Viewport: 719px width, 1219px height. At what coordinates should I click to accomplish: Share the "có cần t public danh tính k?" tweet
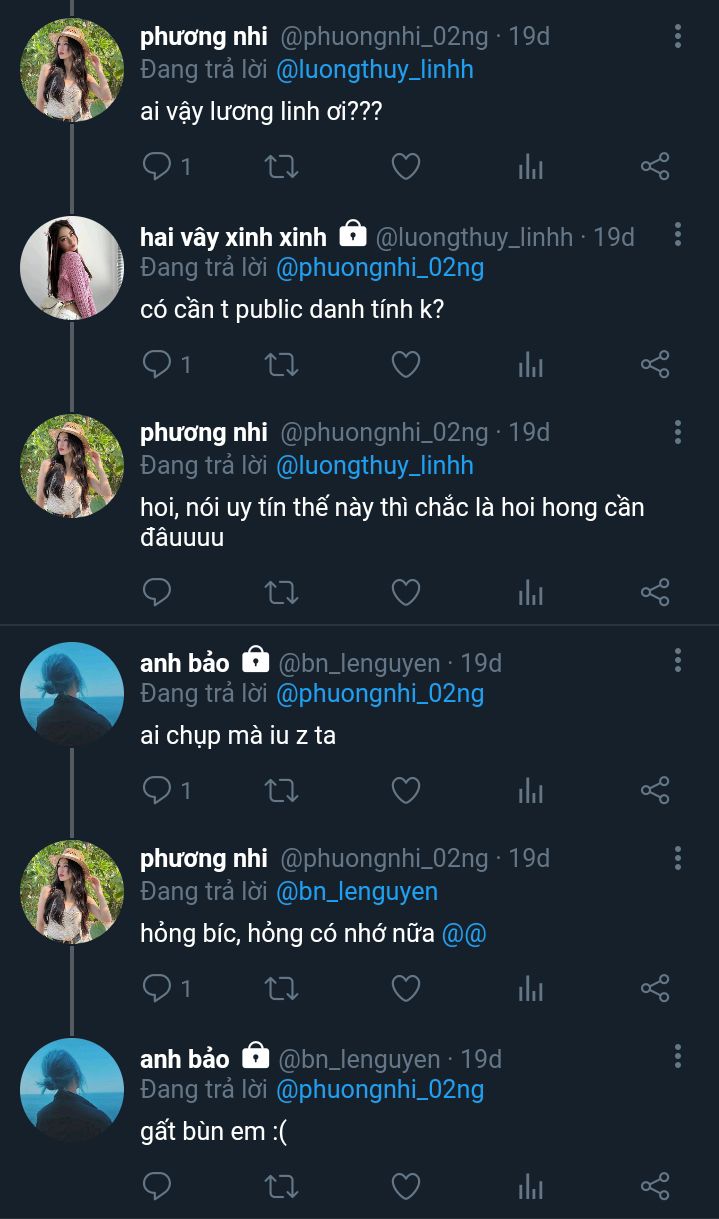point(654,364)
